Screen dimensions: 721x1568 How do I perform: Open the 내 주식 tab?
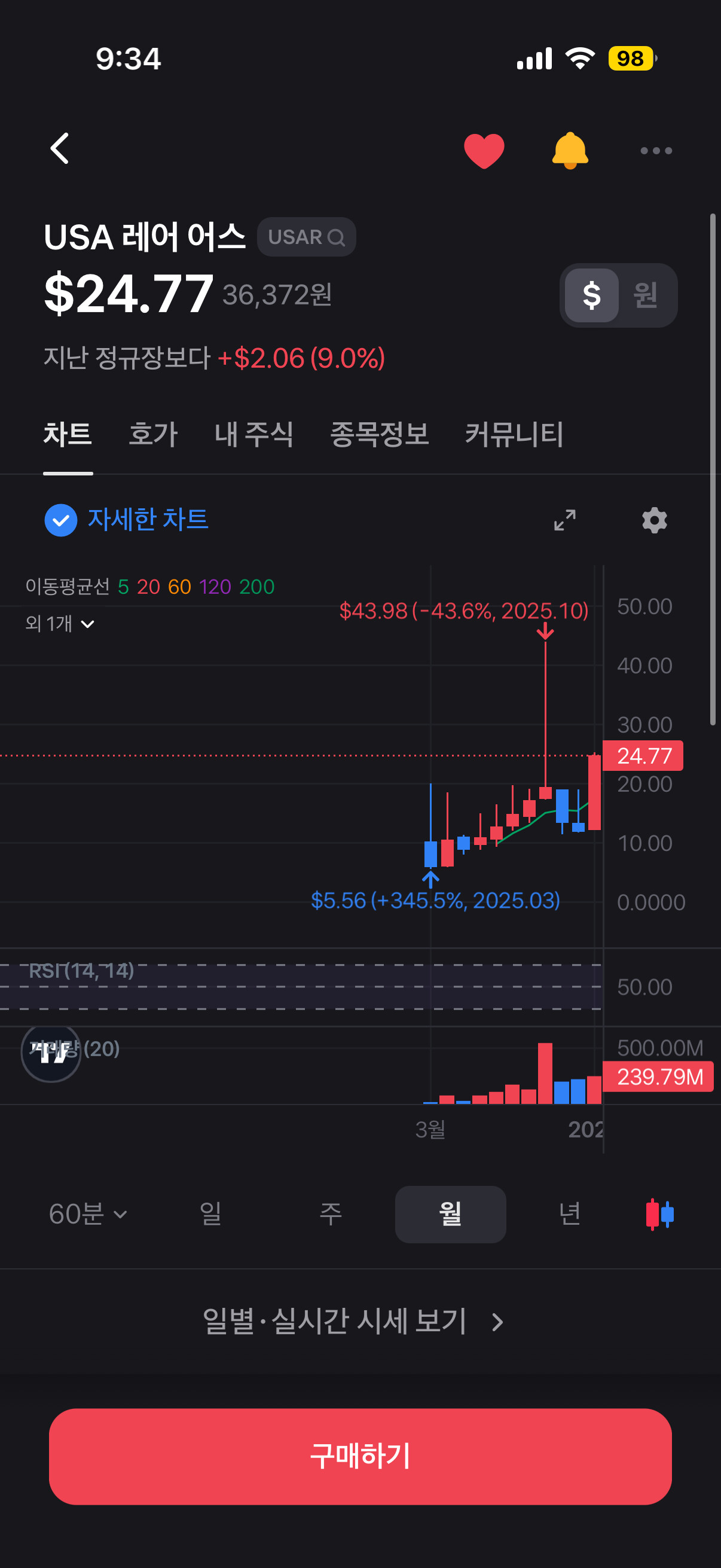coord(253,434)
